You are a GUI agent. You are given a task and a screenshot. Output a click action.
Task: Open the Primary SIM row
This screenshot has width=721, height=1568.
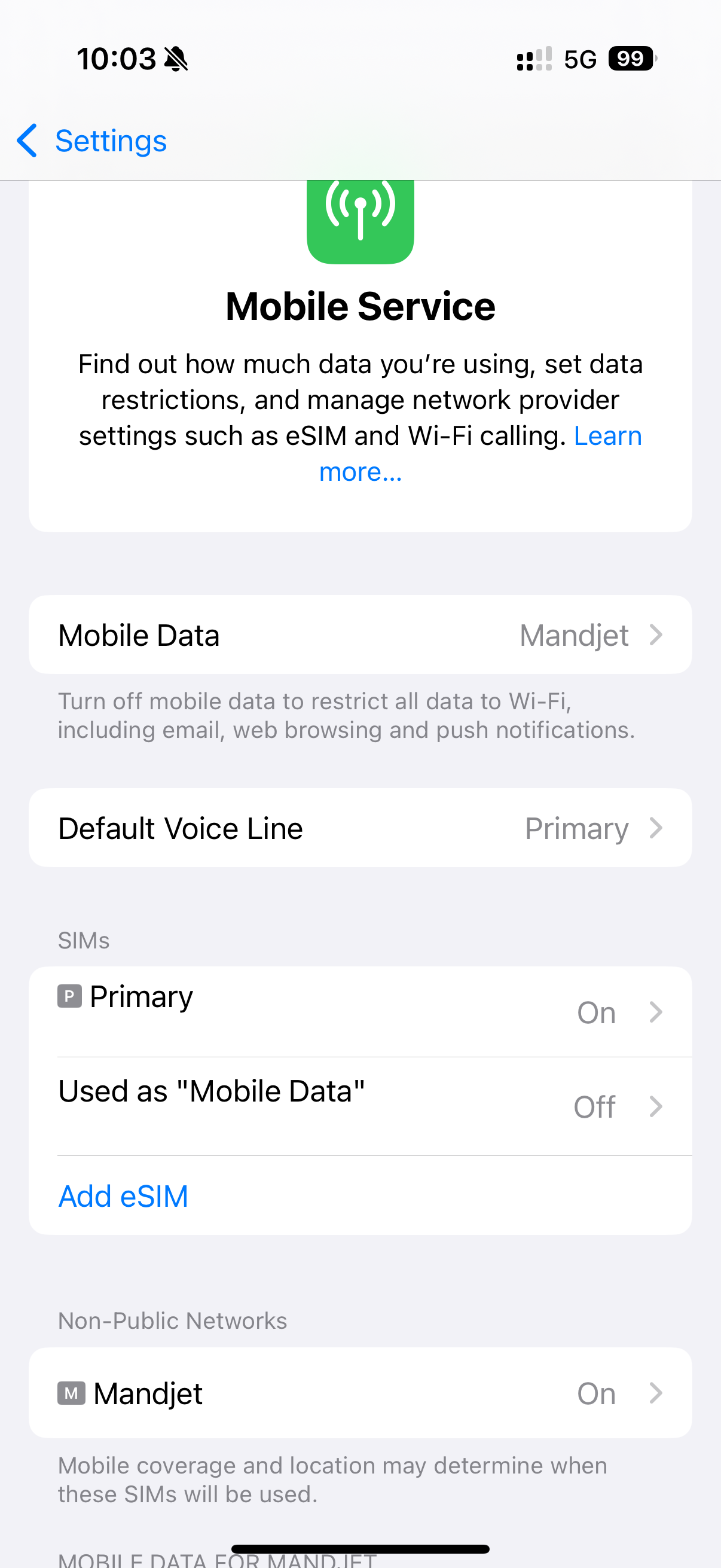coord(360,1012)
